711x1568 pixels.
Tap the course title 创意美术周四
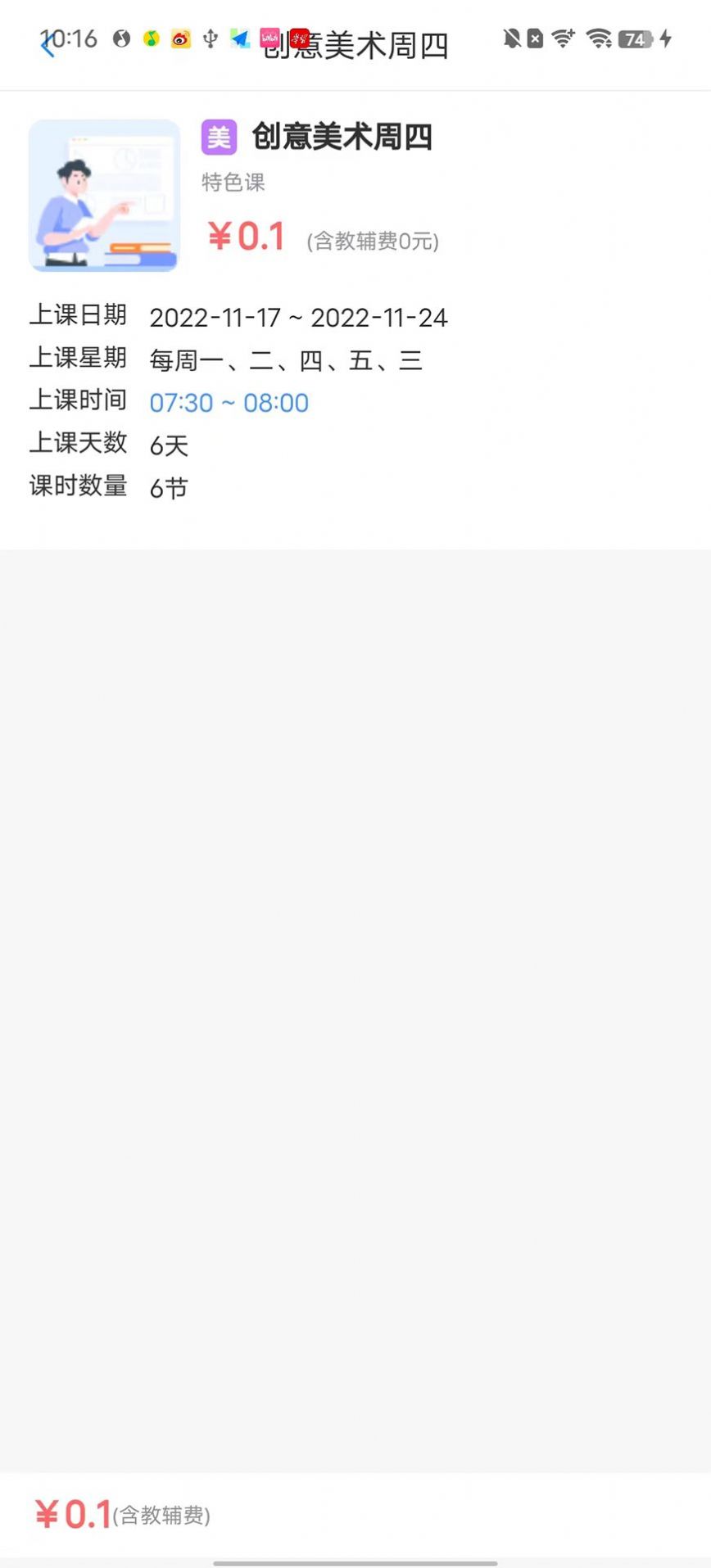[x=342, y=137]
